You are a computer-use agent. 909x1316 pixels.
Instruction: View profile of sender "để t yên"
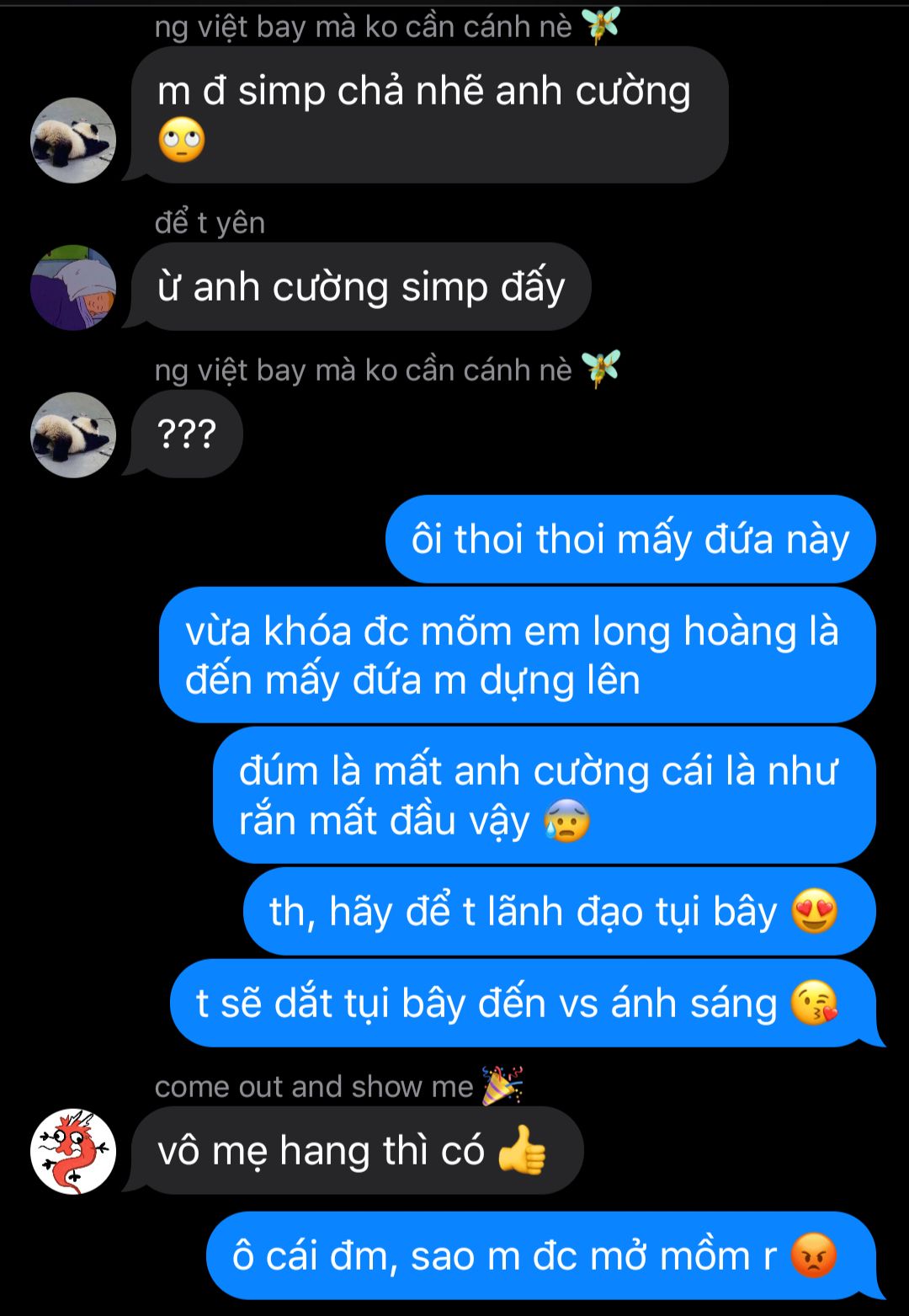(x=73, y=288)
